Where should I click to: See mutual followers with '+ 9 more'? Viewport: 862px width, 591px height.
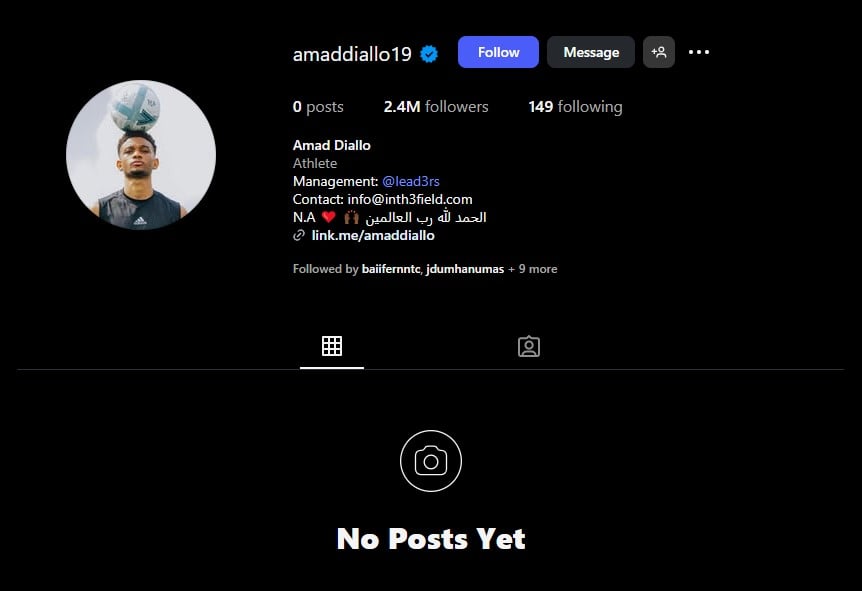tap(532, 269)
